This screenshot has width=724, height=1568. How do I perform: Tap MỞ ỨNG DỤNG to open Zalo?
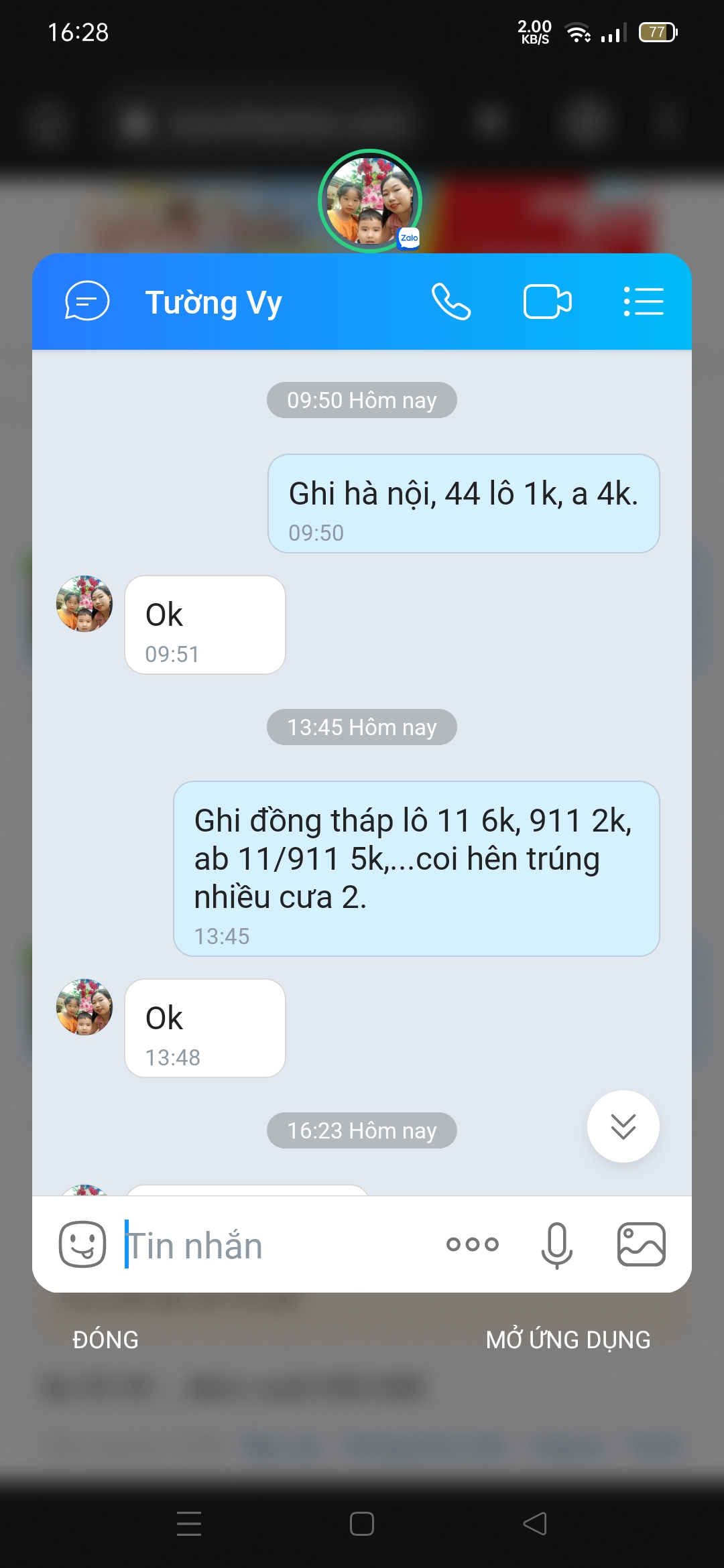[568, 1340]
